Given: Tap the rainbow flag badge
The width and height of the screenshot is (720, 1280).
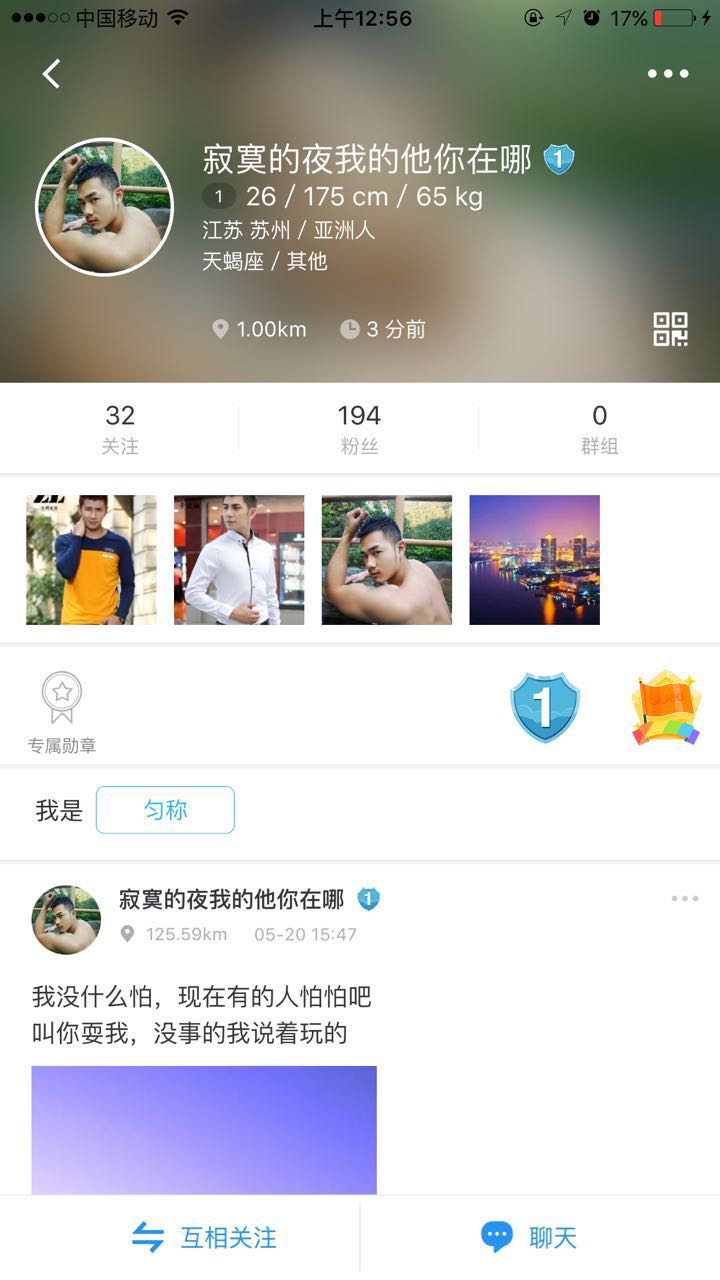Looking at the screenshot, I should click(x=667, y=709).
